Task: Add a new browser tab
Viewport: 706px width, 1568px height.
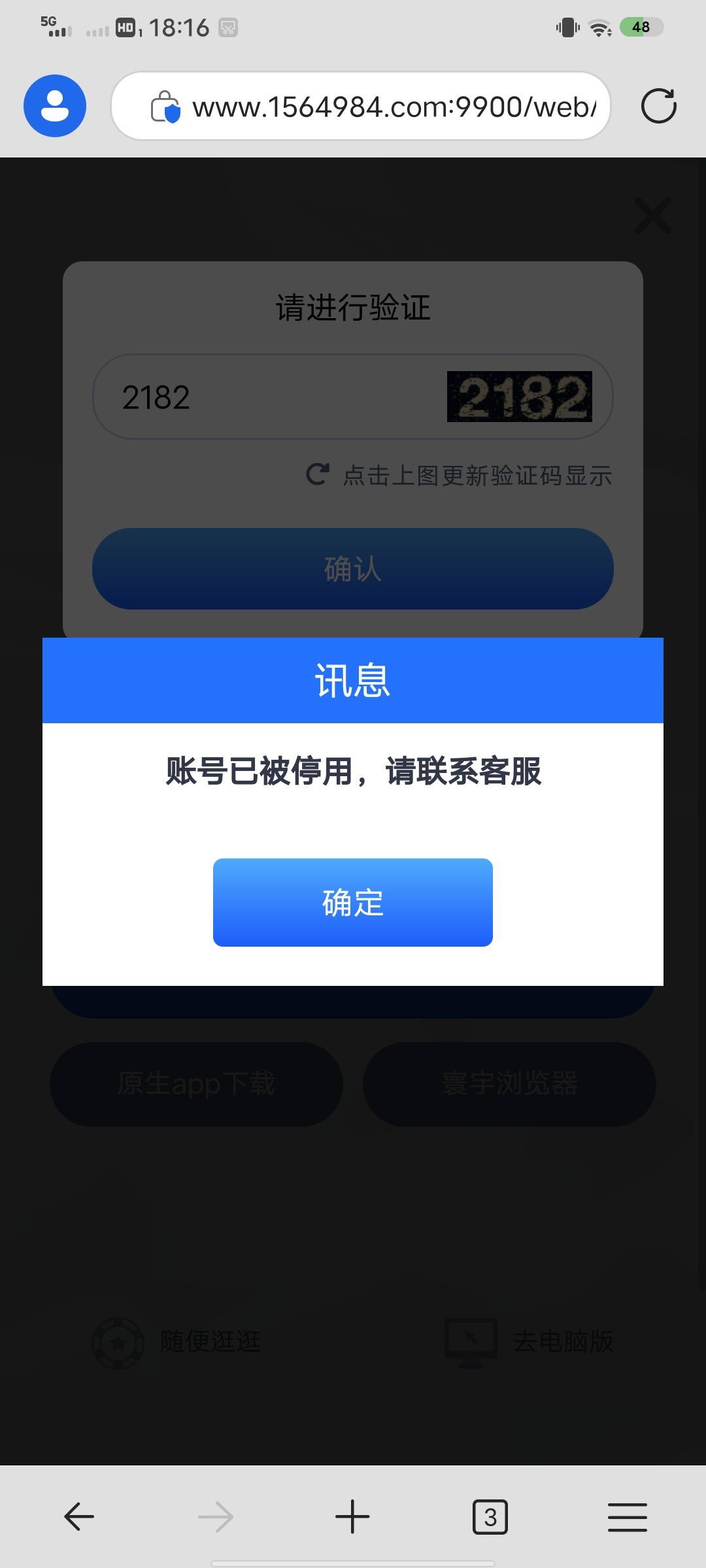Action: pyautogui.click(x=352, y=1516)
